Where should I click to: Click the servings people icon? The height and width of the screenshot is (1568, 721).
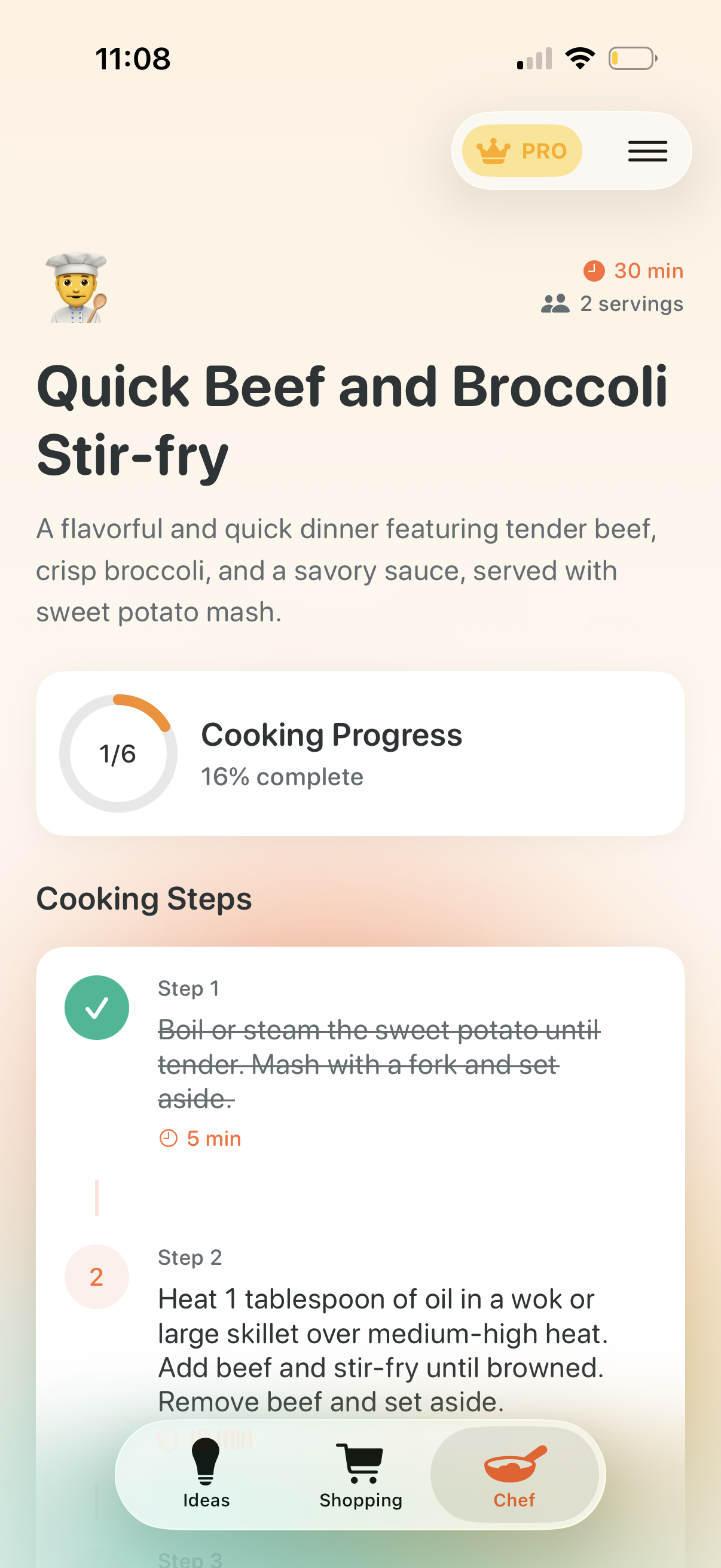[555, 303]
